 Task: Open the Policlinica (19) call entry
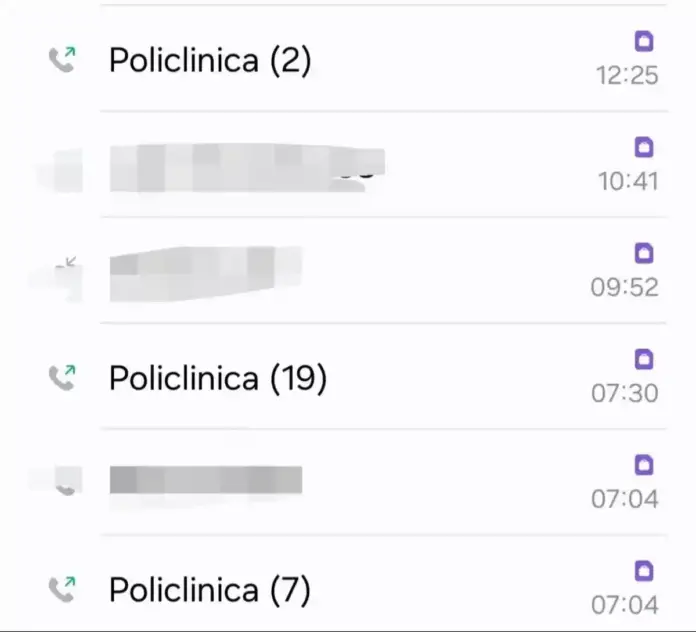[217, 378]
